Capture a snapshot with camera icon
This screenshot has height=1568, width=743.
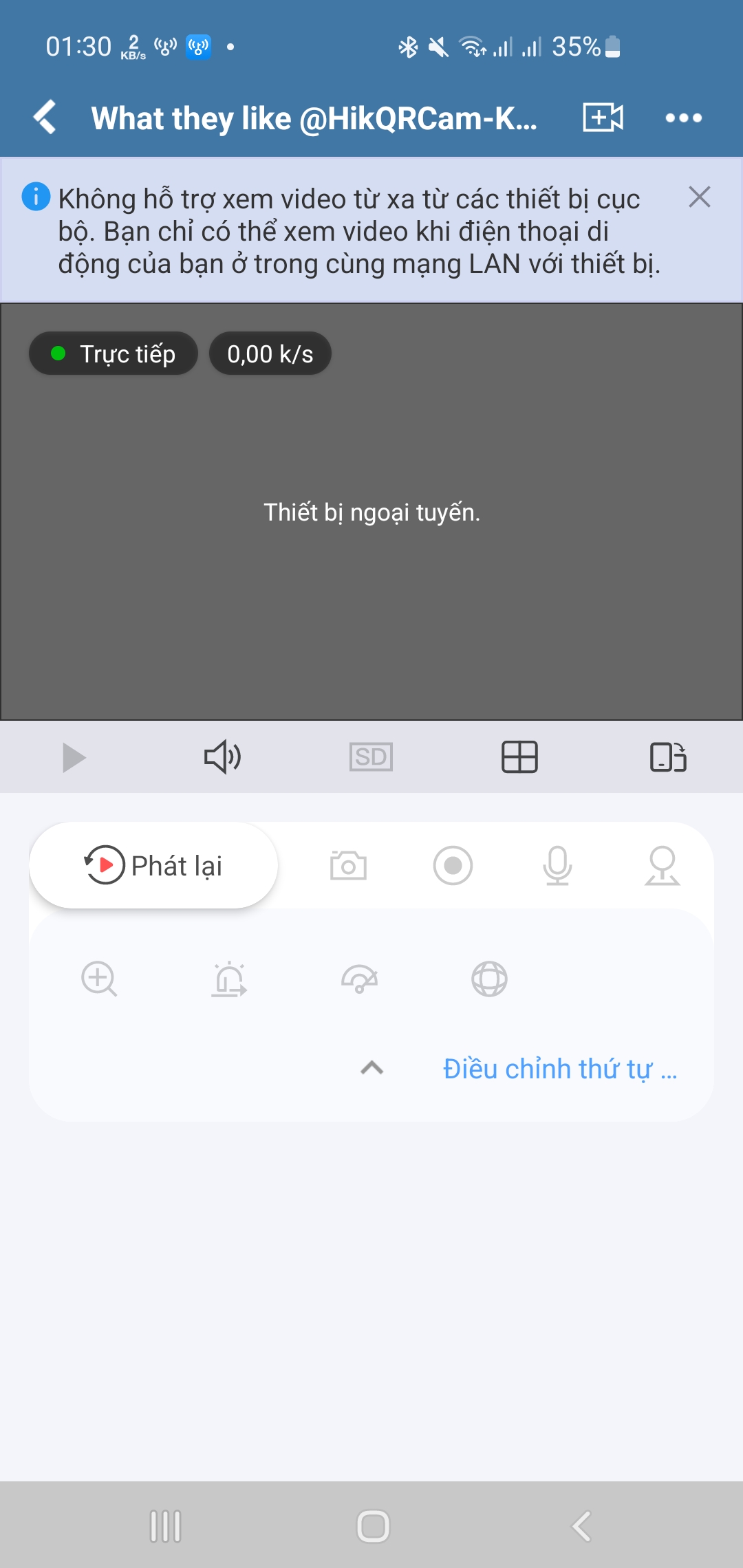(x=348, y=865)
